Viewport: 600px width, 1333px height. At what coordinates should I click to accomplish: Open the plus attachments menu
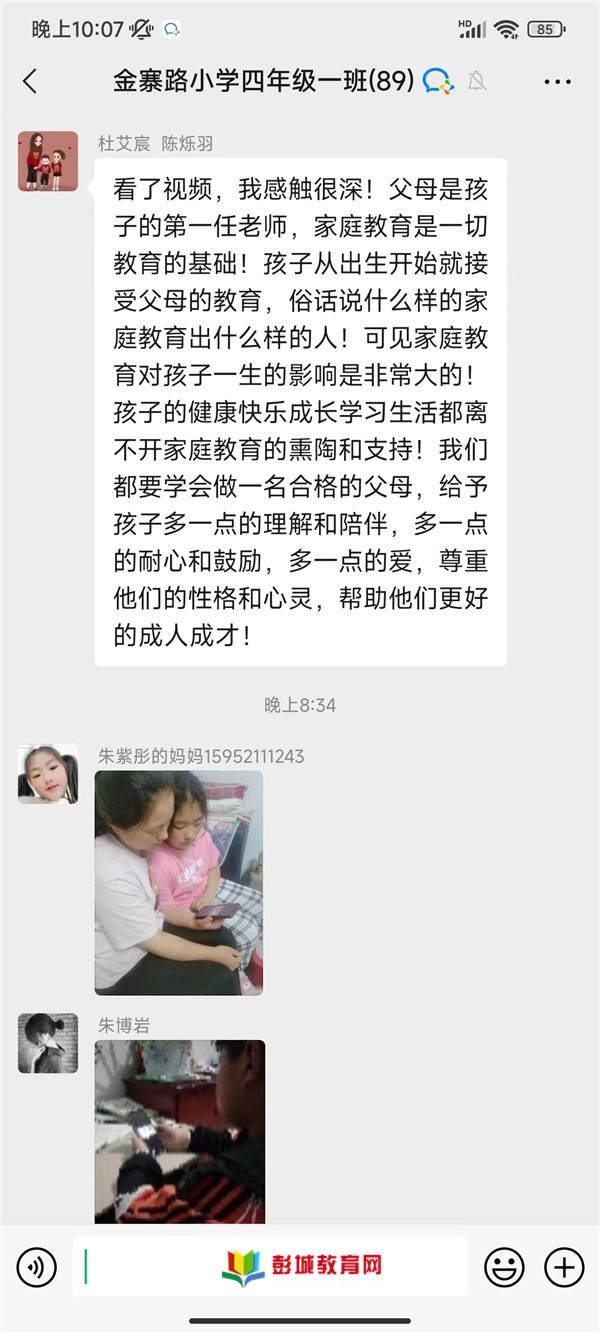pyautogui.click(x=564, y=1268)
